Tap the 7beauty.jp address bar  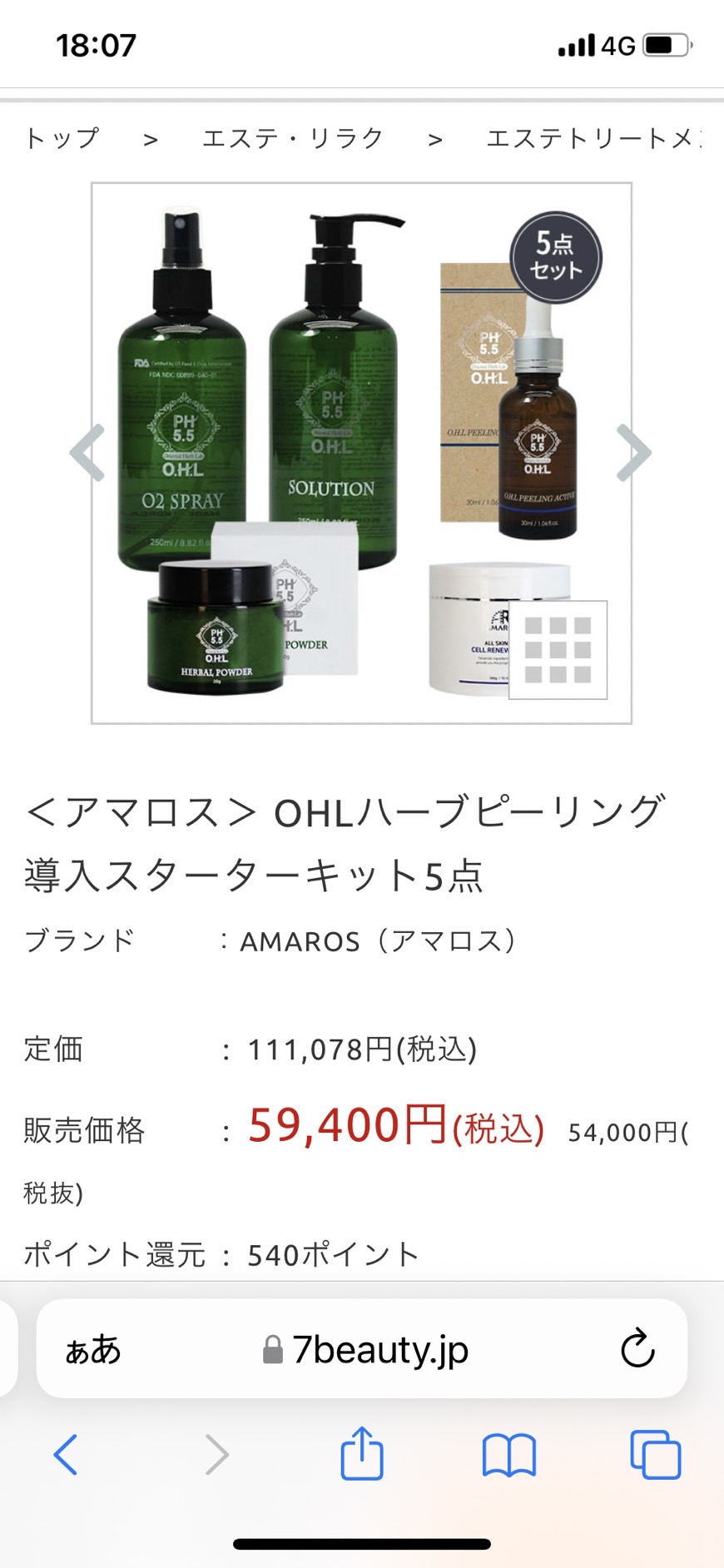click(366, 1350)
